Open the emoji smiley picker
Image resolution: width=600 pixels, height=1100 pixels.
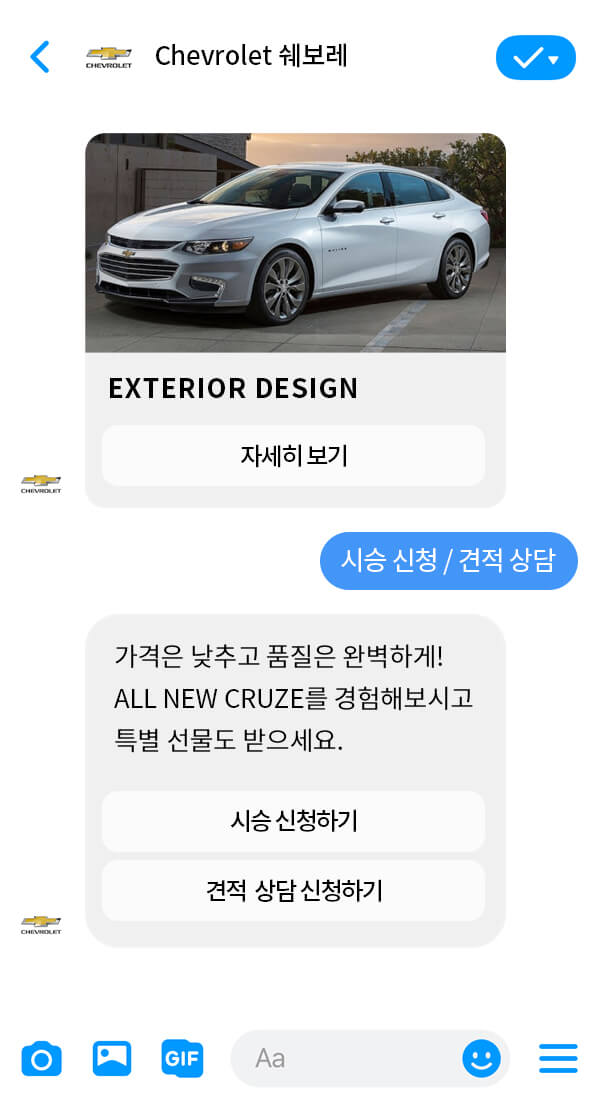click(x=481, y=1058)
